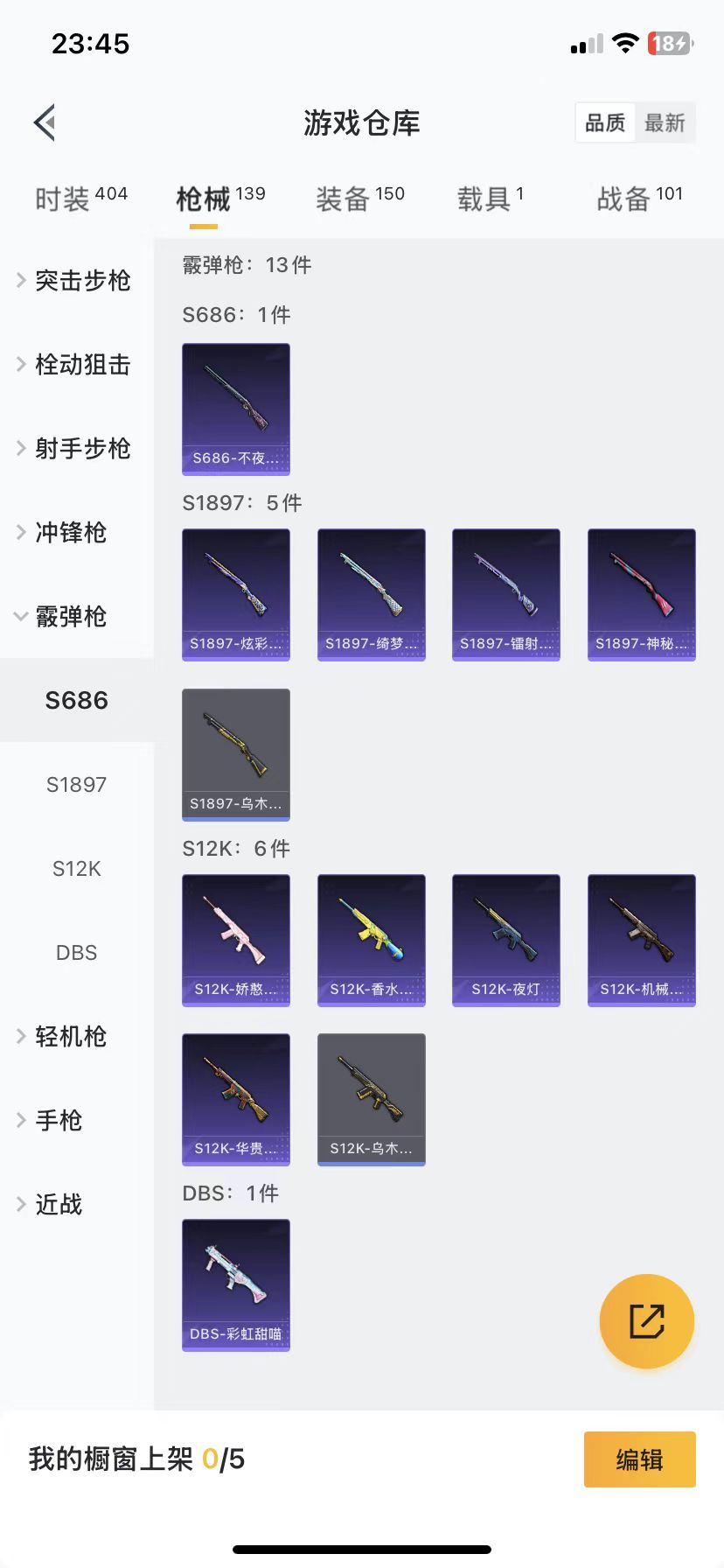This screenshot has height=1568, width=724.
Task: Open the 载具 tab
Action: tap(490, 199)
